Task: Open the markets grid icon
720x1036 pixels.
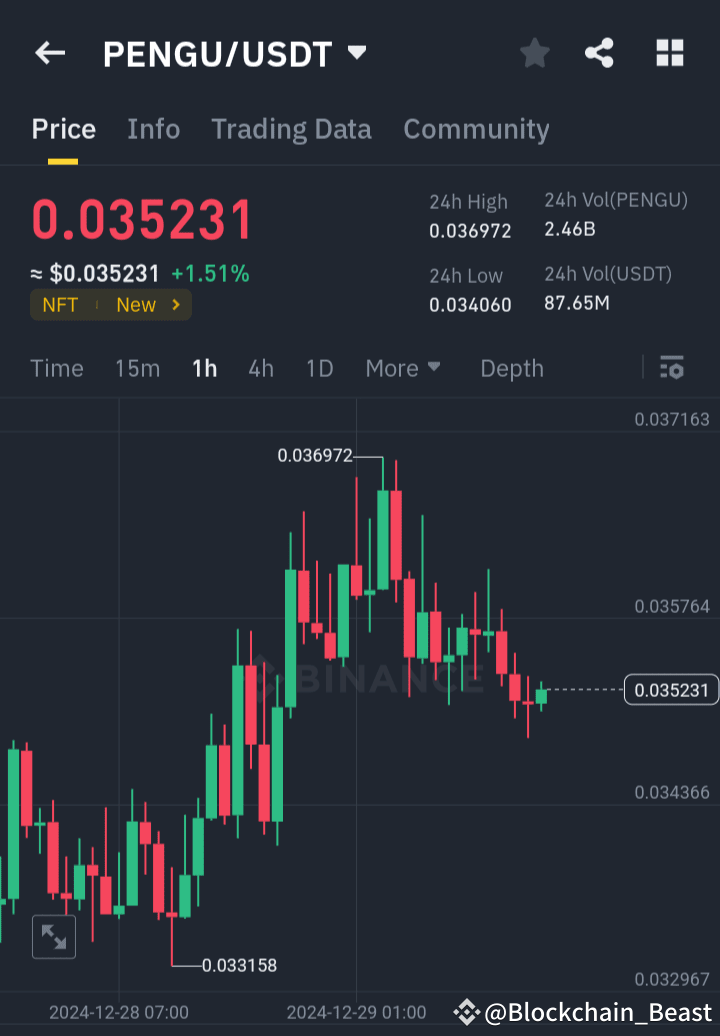Action: (669, 53)
